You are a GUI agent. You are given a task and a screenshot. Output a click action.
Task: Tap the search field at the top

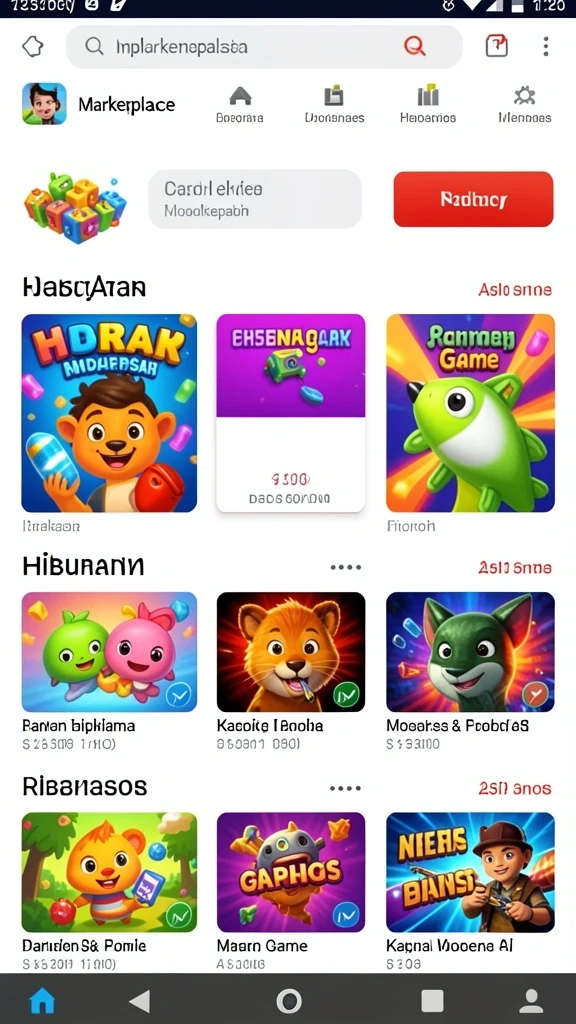click(264, 46)
